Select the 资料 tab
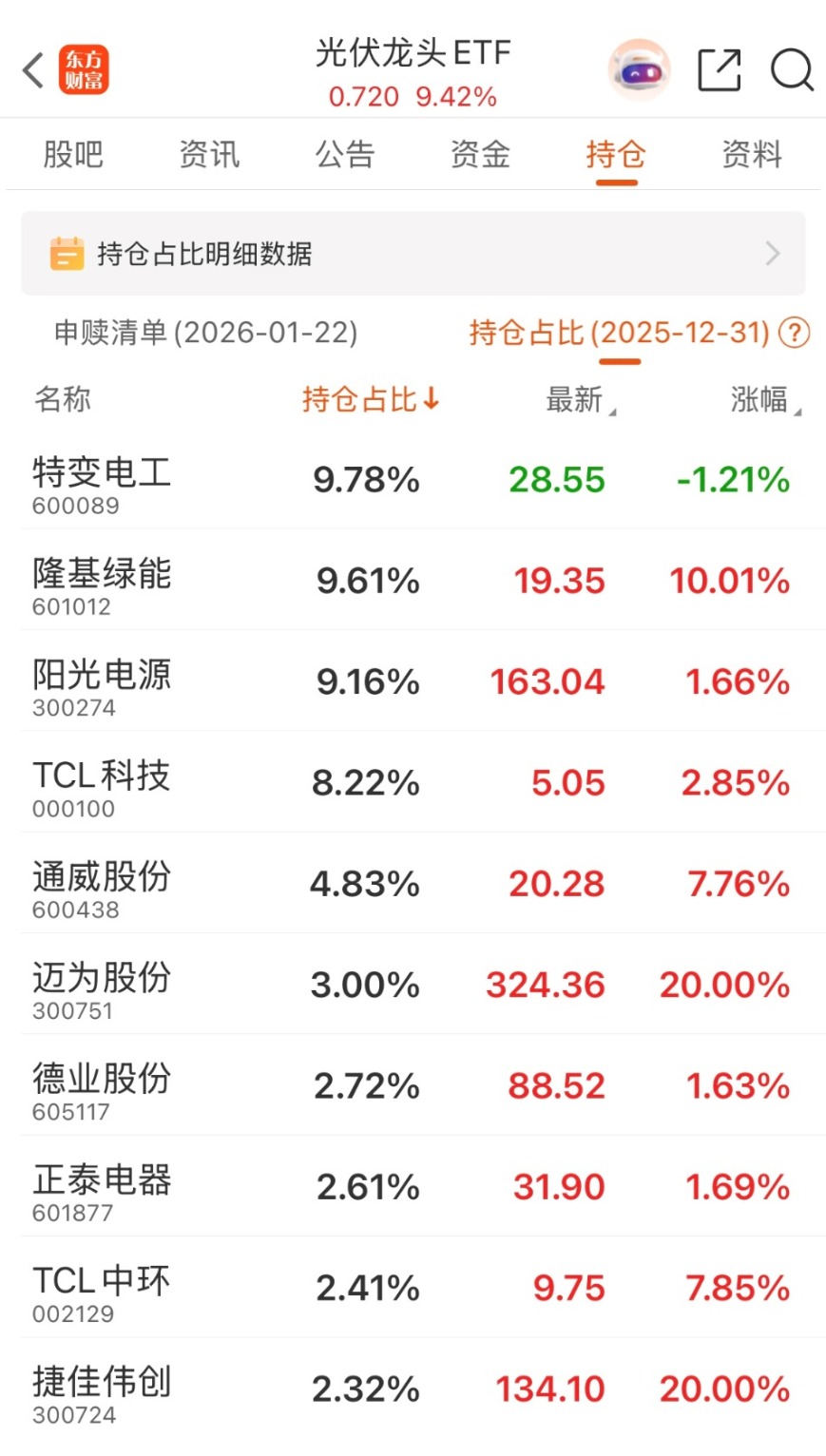 tap(750, 153)
